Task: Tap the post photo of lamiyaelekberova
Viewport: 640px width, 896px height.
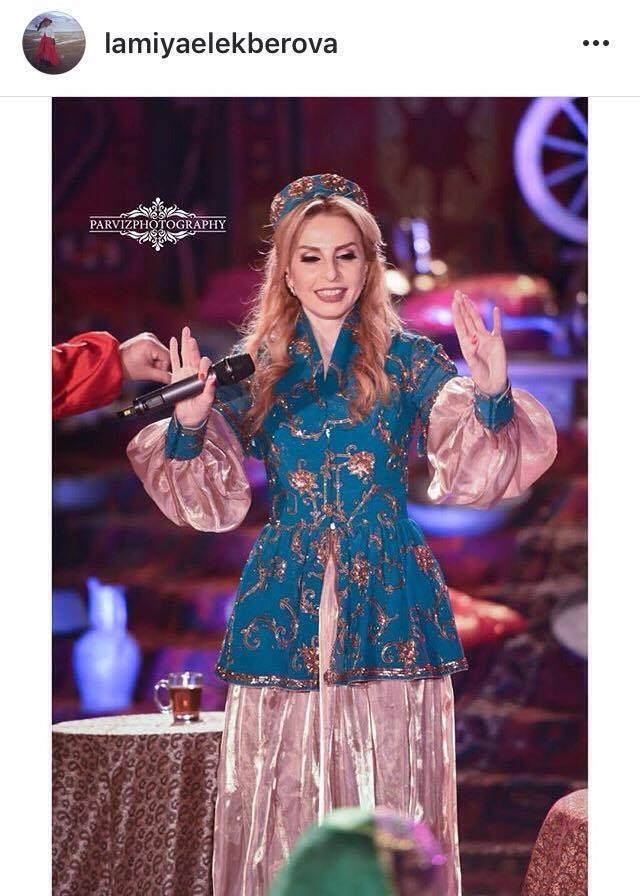Action: 320,495
